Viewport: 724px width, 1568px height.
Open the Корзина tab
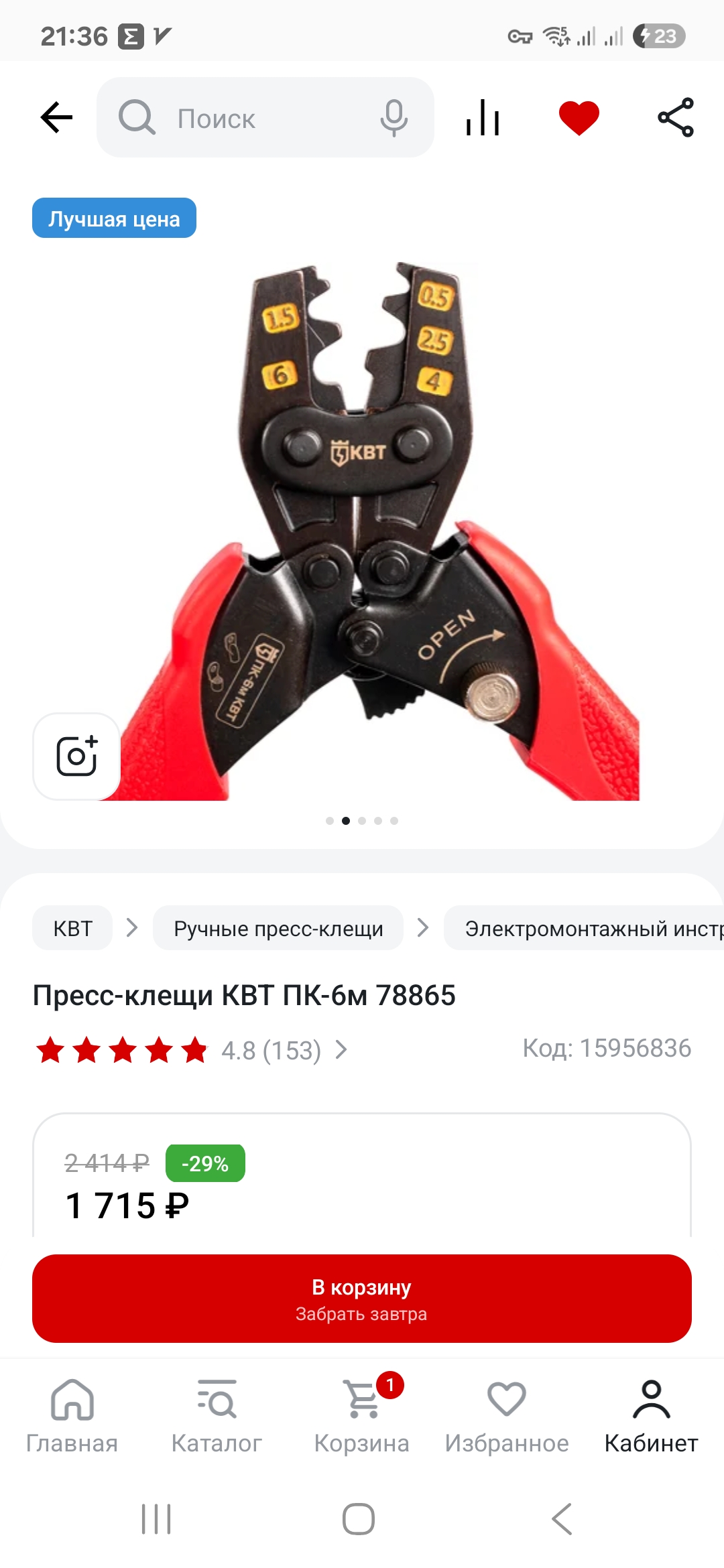pyautogui.click(x=362, y=1417)
